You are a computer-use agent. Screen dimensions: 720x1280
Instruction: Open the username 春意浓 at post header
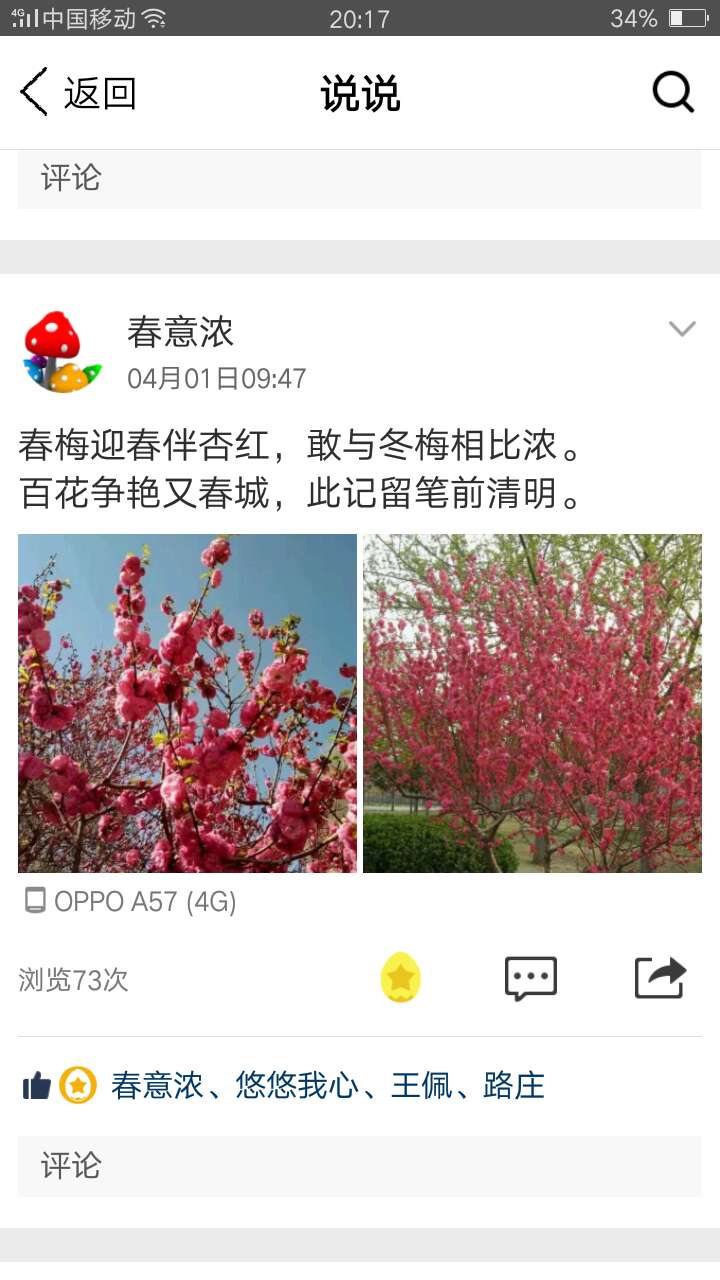click(180, 332)
